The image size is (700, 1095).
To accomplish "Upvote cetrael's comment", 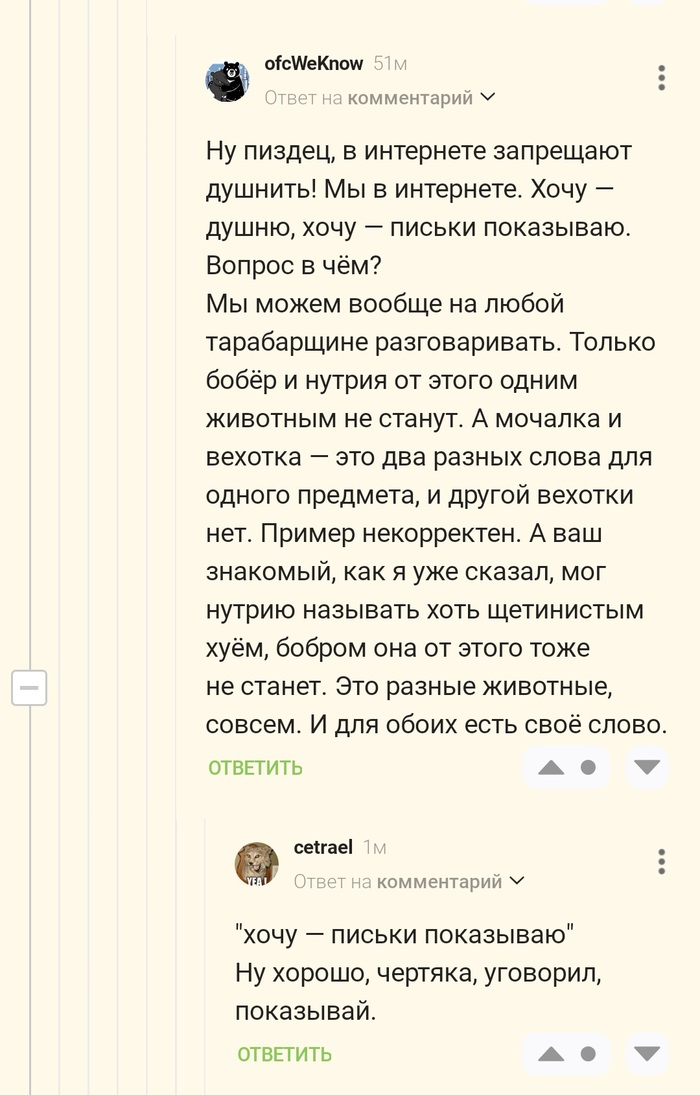I will point(551,1054).
